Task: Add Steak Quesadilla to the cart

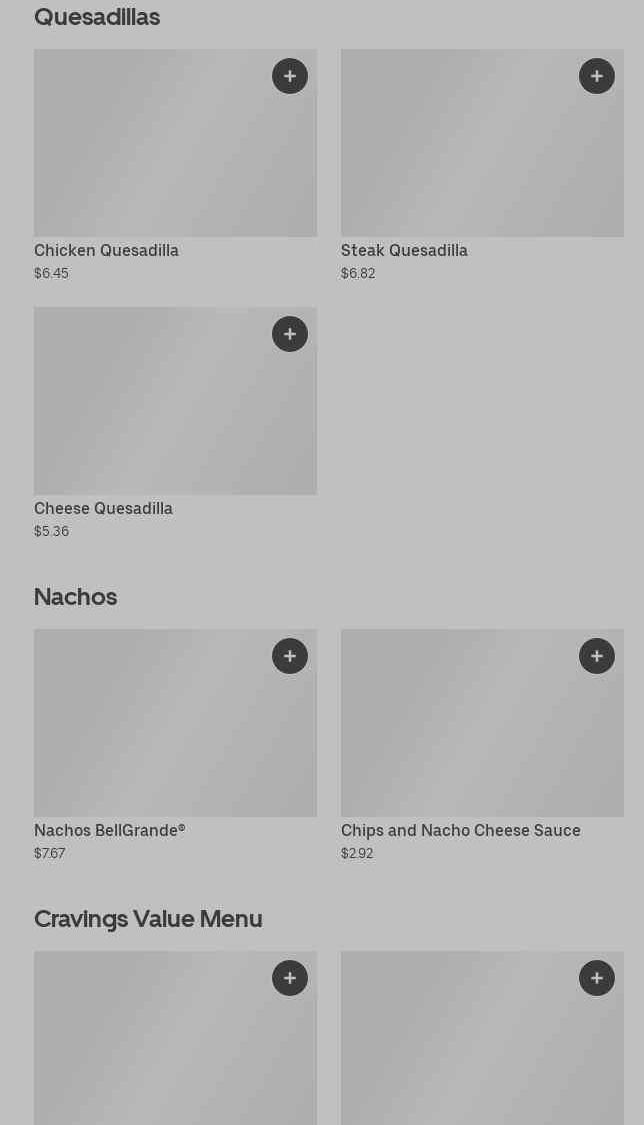Action: (597, 76)
